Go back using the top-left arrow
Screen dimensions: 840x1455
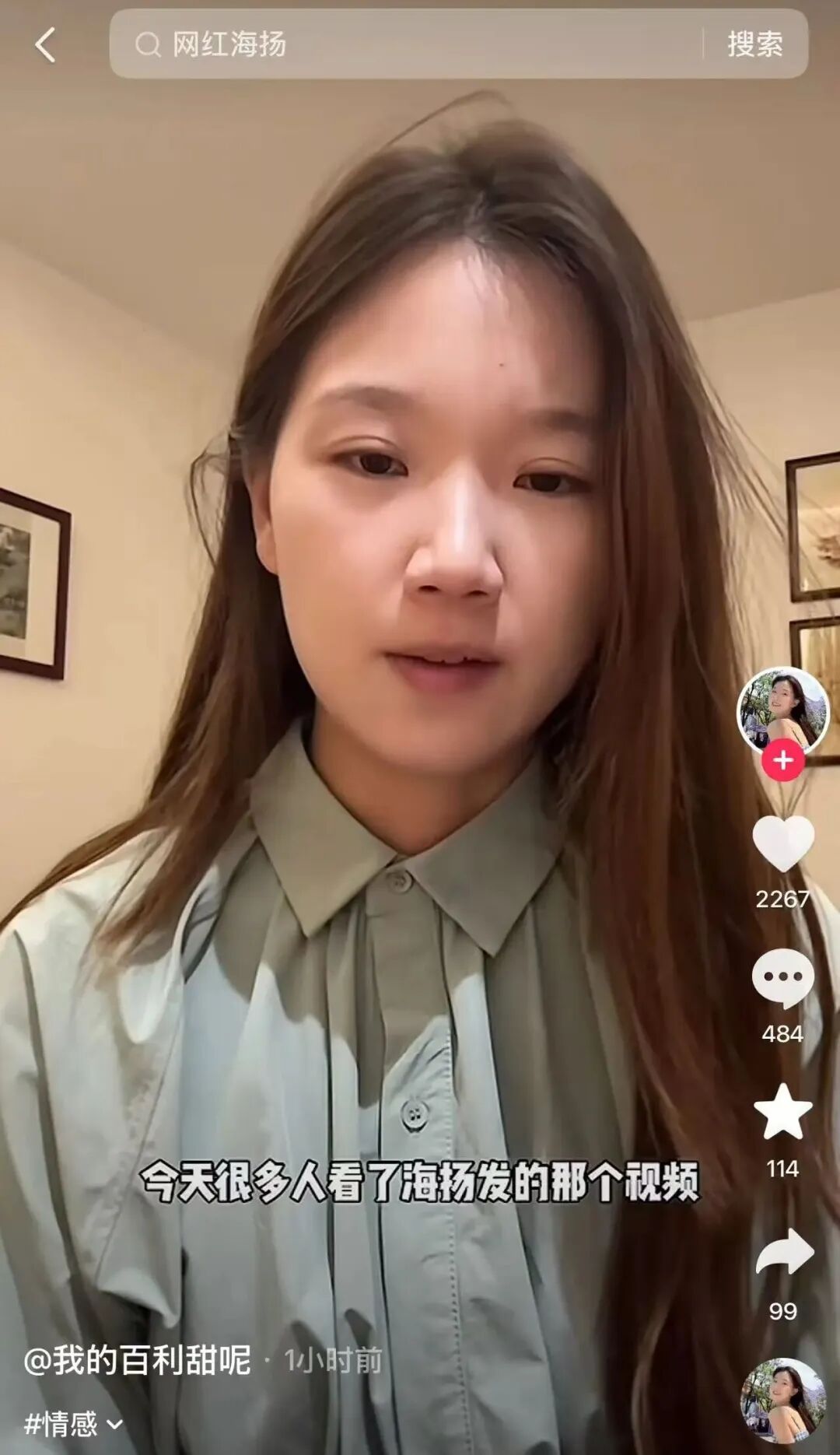click(x=46, y=44)
